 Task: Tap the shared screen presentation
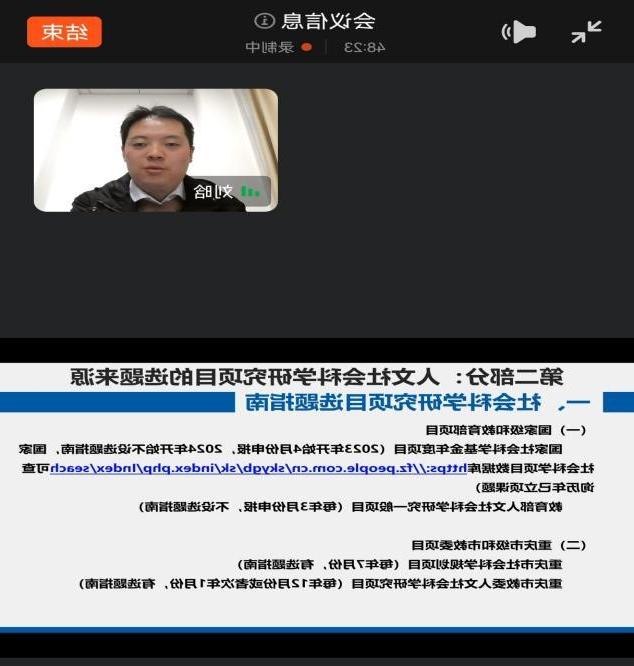pyautogui.click(x=317, y=497)
